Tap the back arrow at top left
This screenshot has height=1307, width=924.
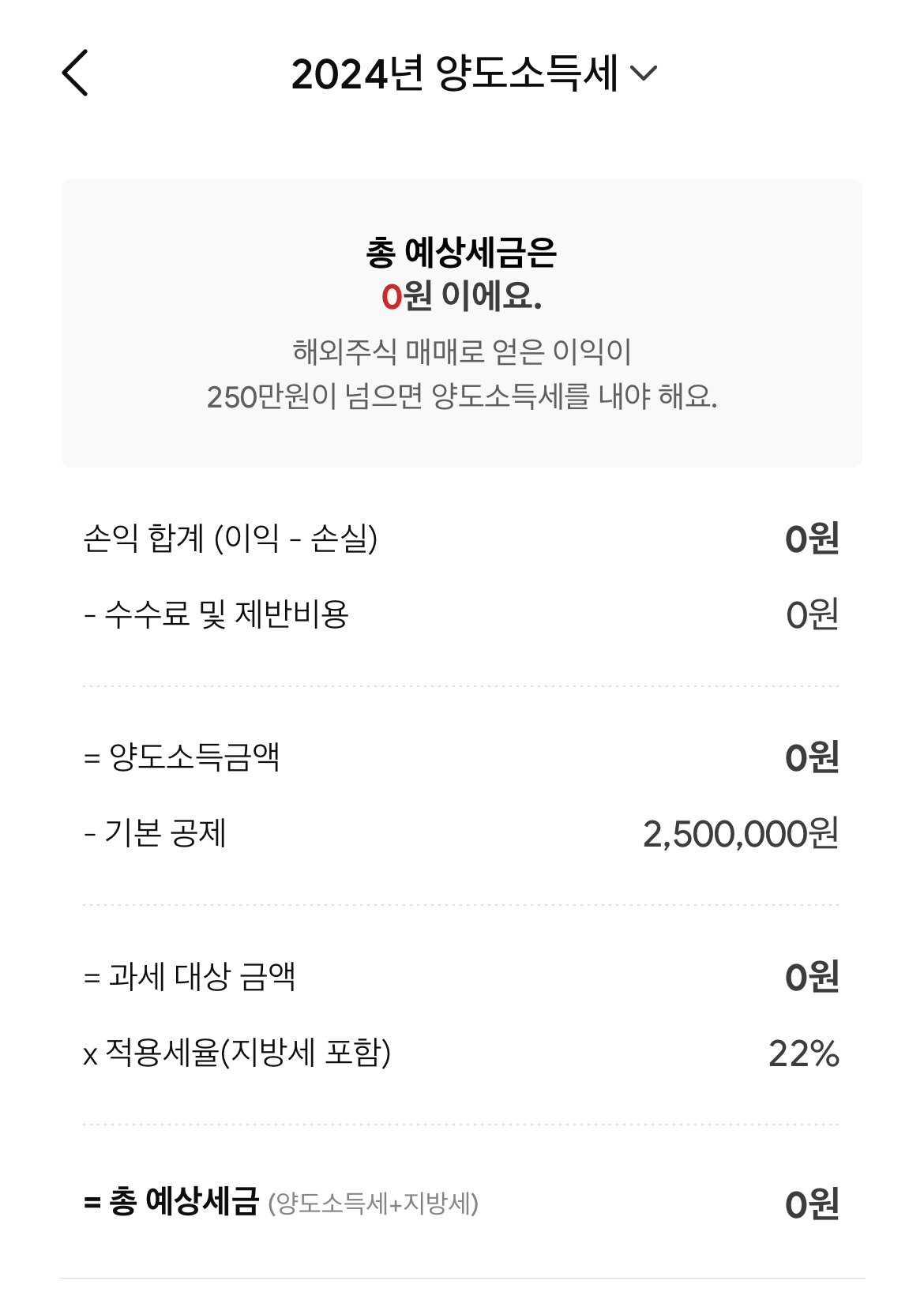[76, 75]
